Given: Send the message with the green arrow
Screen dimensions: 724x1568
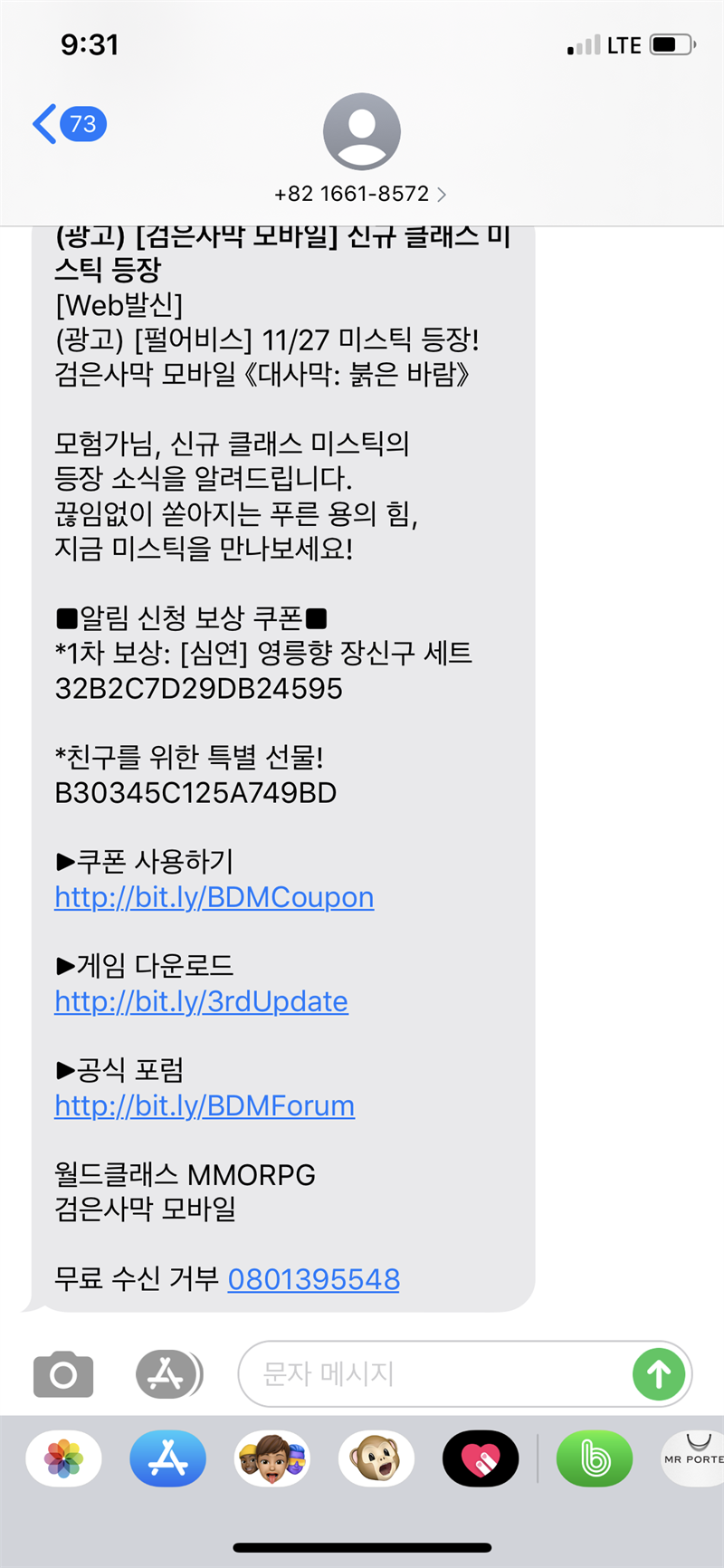Looking at the screenshot, I should 659,1374.
